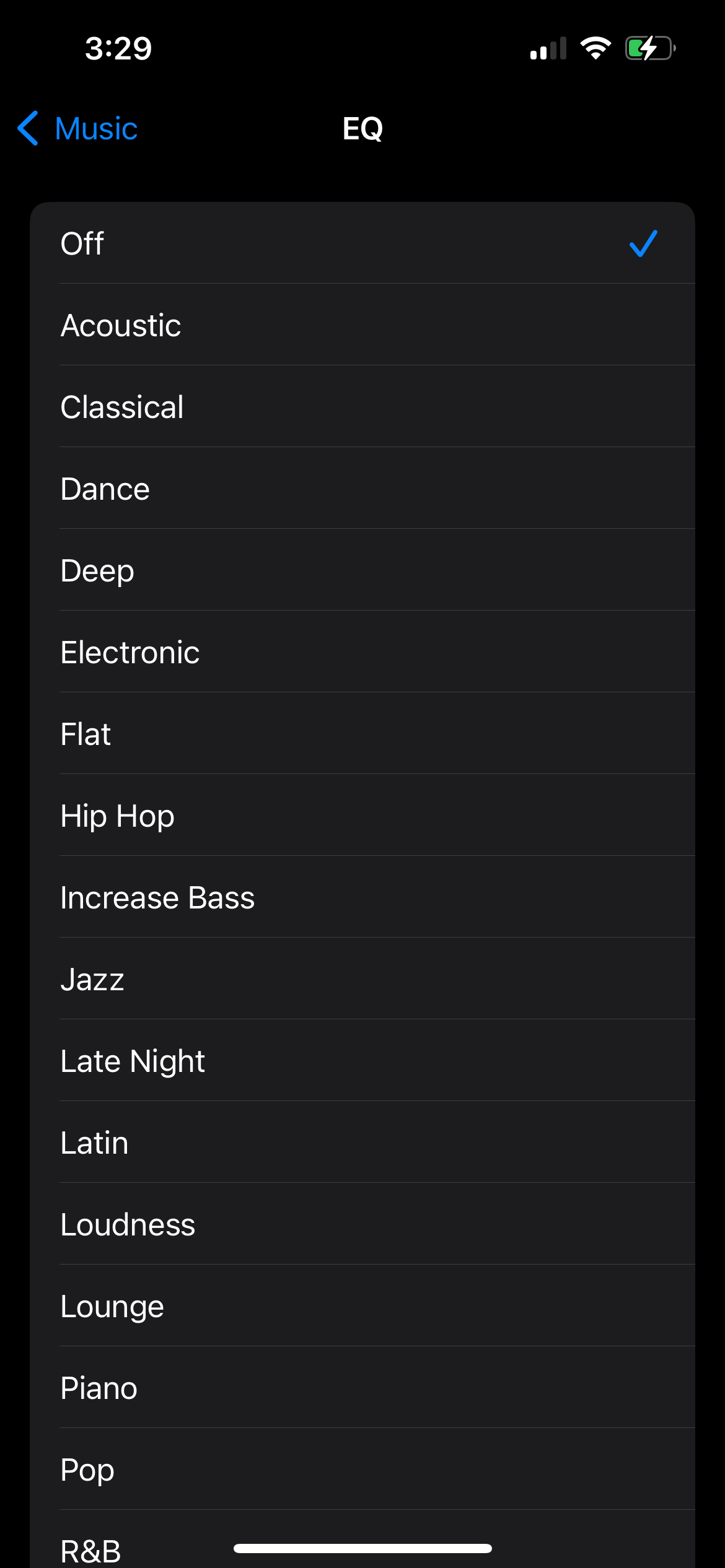Select the Pop preset
725x1568 pixels.
(x=362, y=1469)
